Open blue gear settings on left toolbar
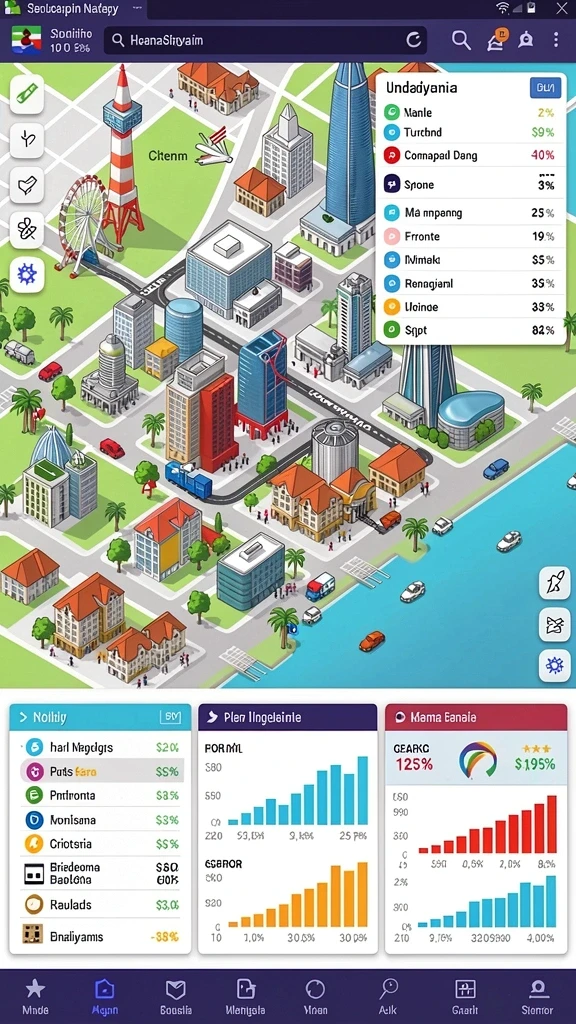Viewport: 576px width, 1024px height. coord(27,275)
